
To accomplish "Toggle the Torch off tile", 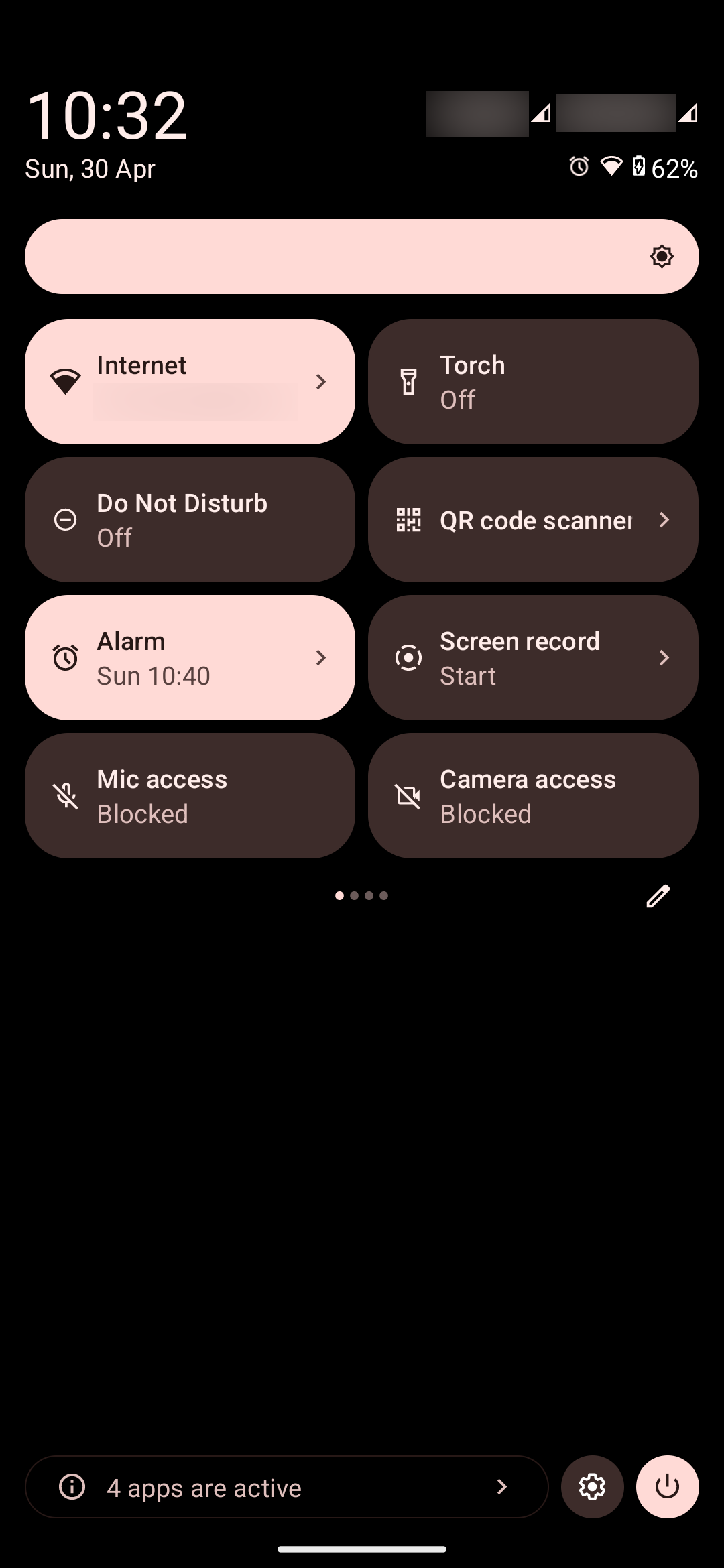I will pyautogui.click(x=533, y=381).
